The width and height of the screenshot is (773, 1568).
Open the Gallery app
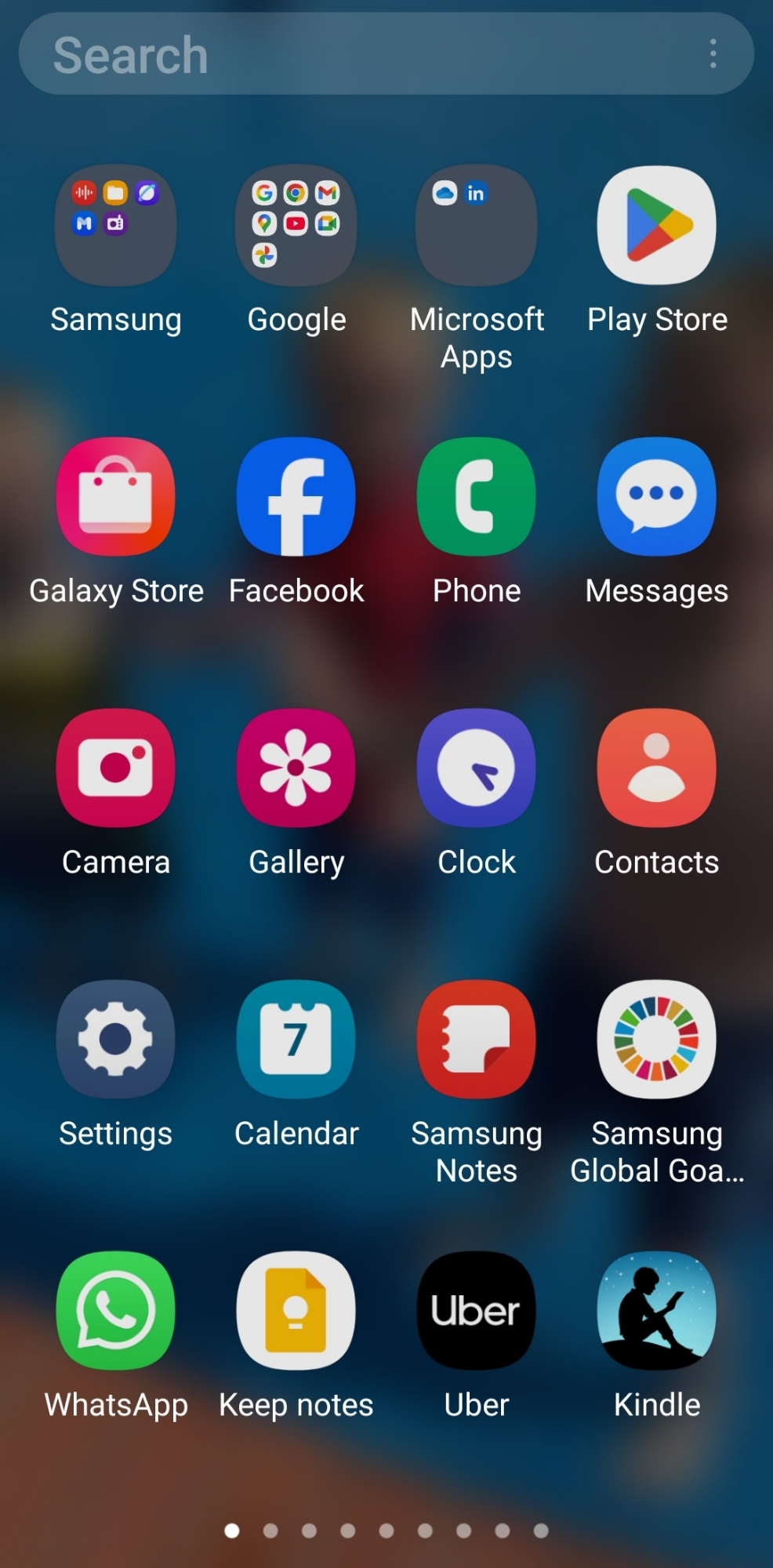pos(296,768)
